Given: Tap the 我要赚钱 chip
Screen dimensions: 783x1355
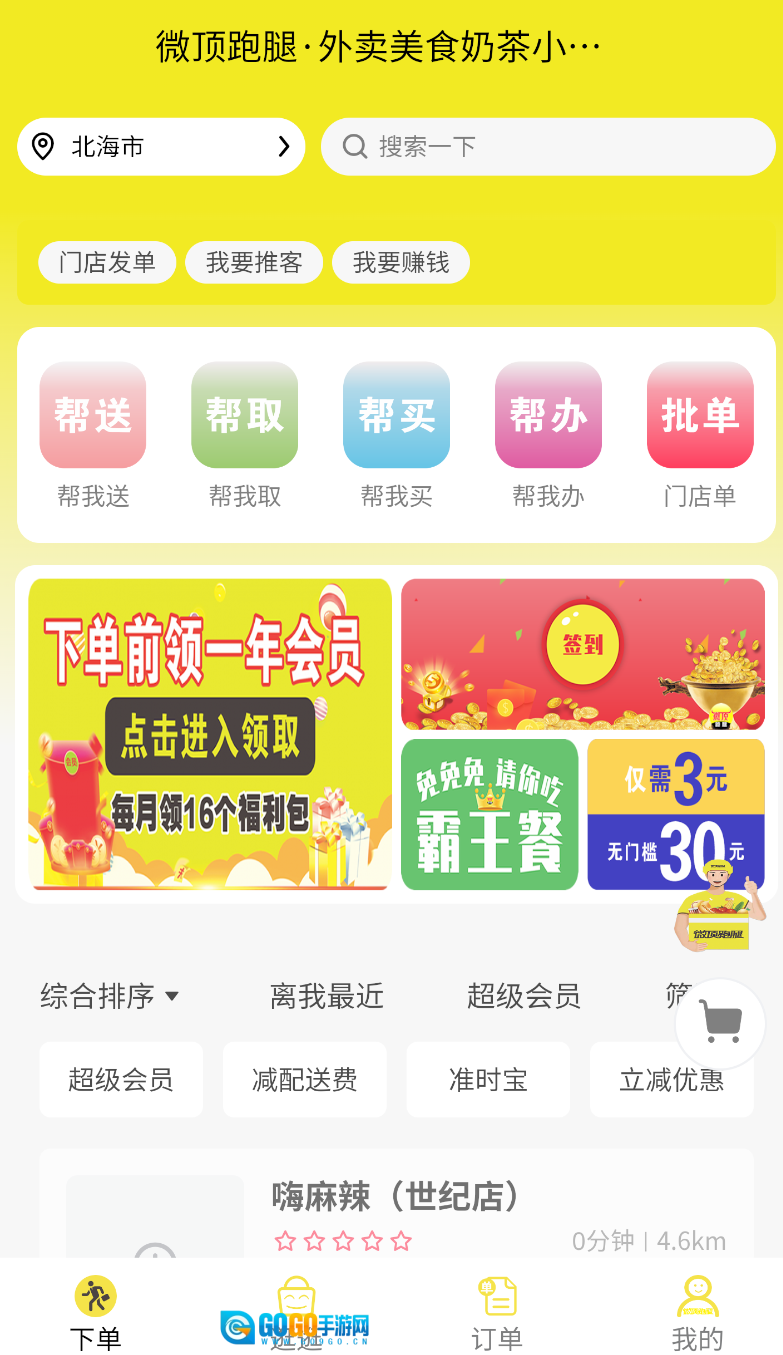Looking at the screenshot, I should pyautogui.click(x=401, y=263).
